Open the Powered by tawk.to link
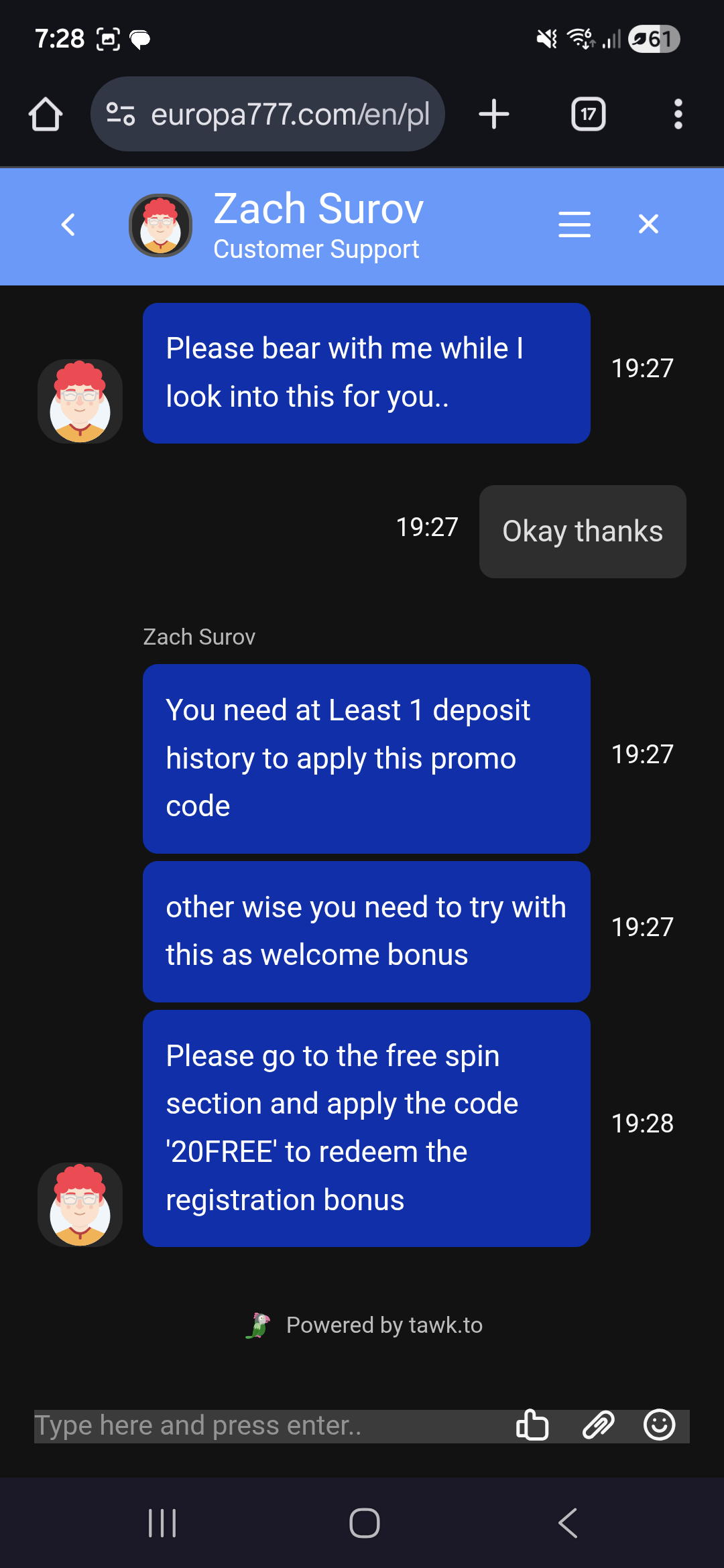This screenshot has height=1568, width=724. tap(365, 1325)
